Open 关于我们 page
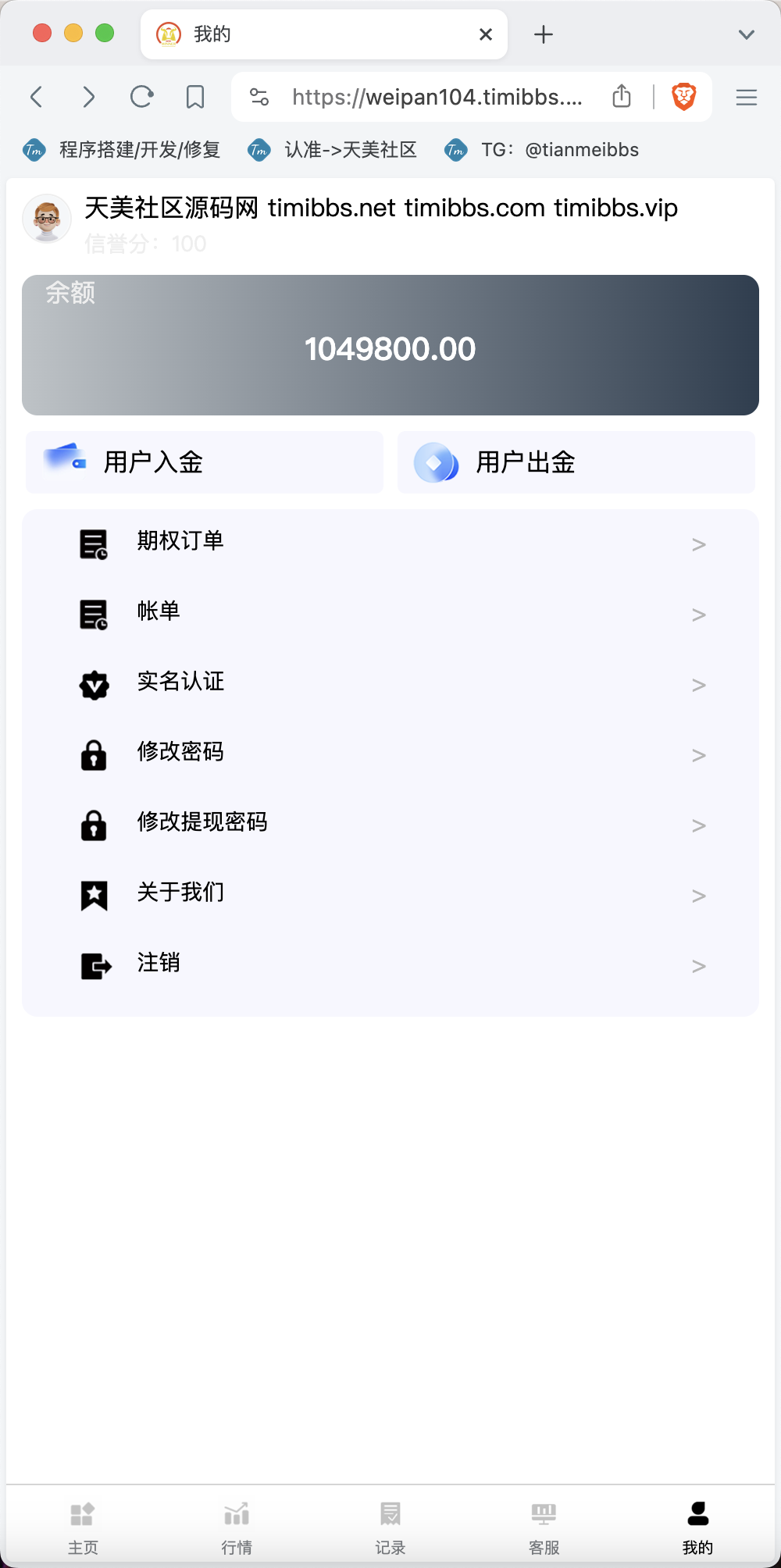The width and height of the screenshot is (781, 1568). click(x=390, y=896)
